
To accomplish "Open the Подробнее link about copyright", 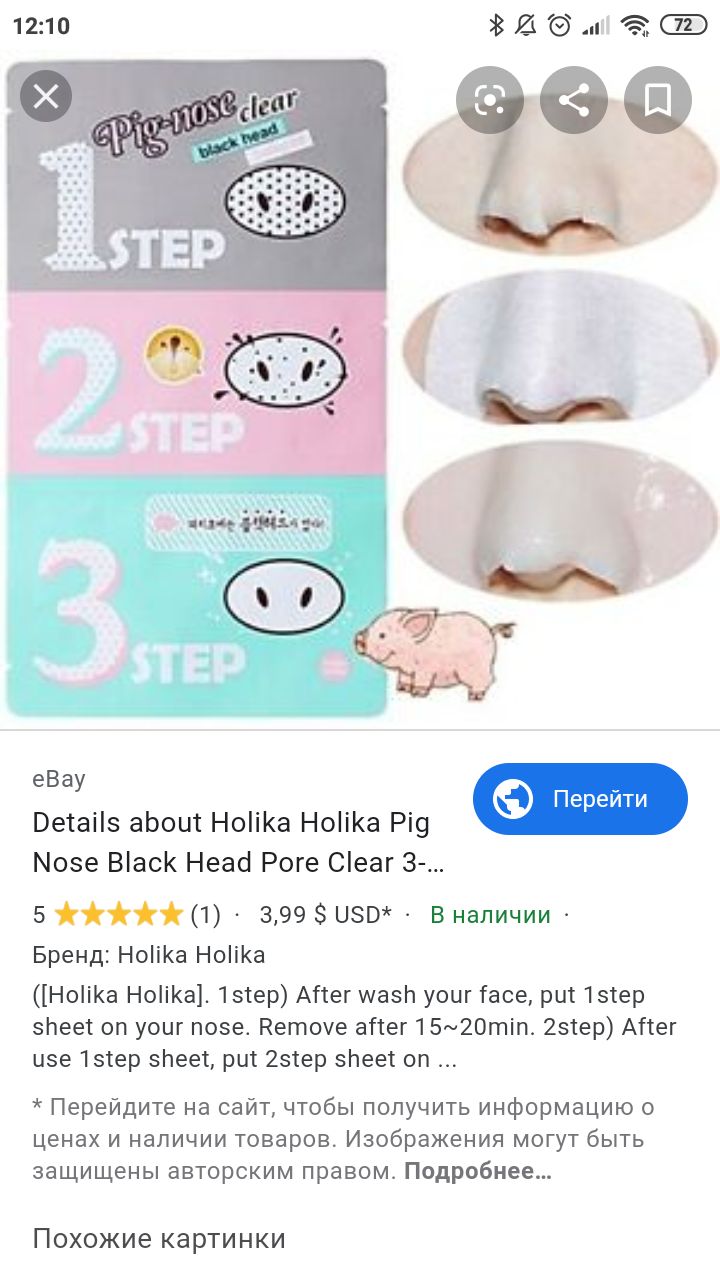I will pyautogui.click(x=478, y=1171).
